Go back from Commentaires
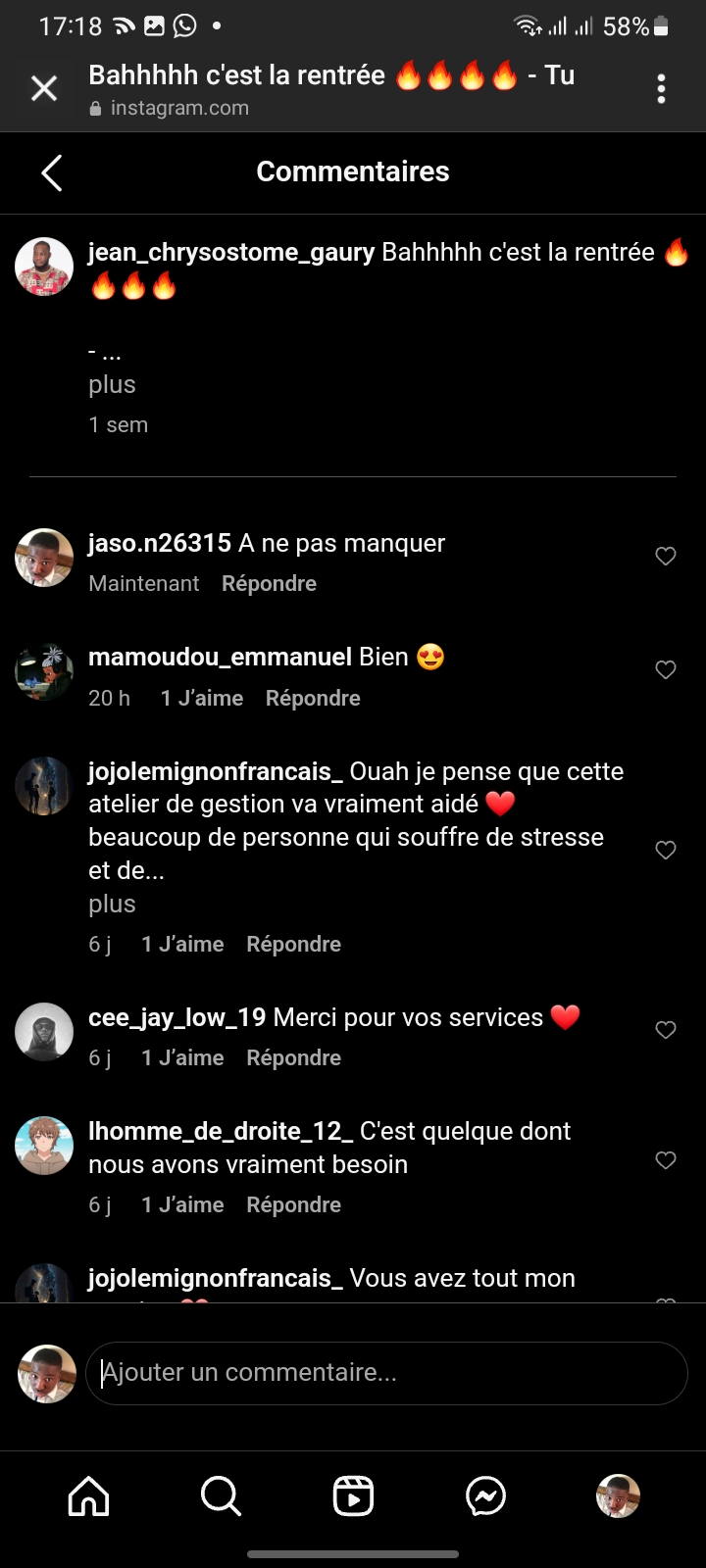 tap(52, 172)
